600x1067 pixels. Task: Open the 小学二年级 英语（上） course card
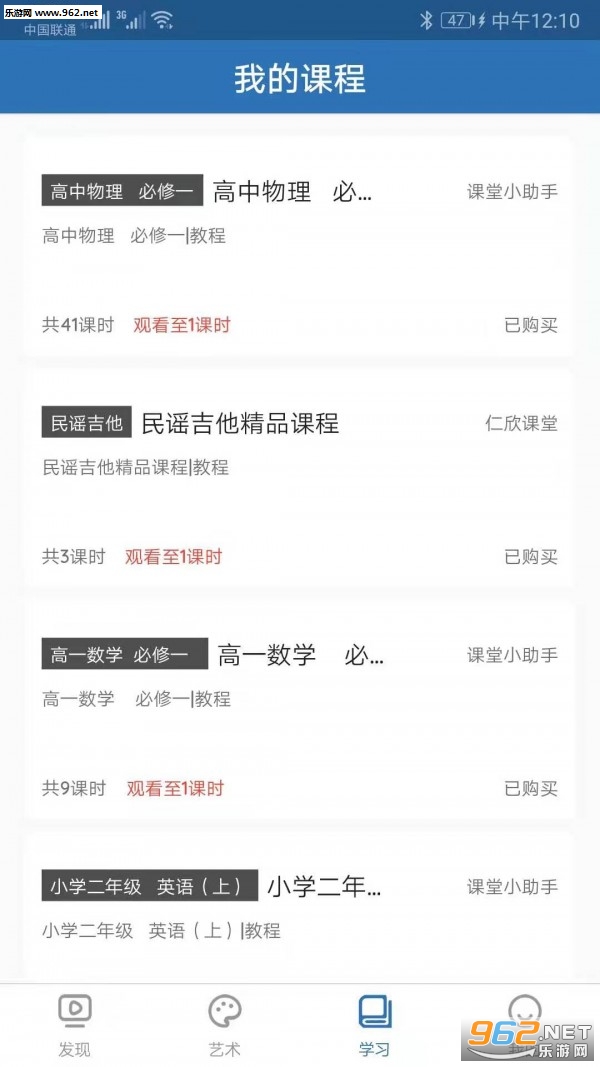pyautogui.click(x=298, y=908)
